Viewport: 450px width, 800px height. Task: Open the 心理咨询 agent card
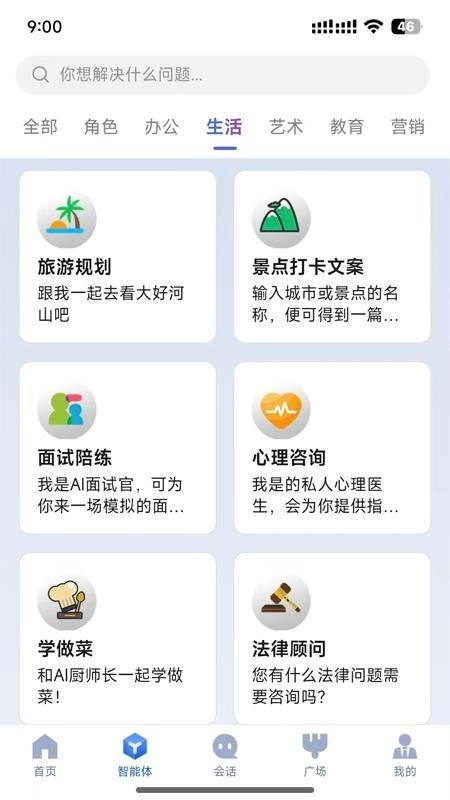pos(332,448)
